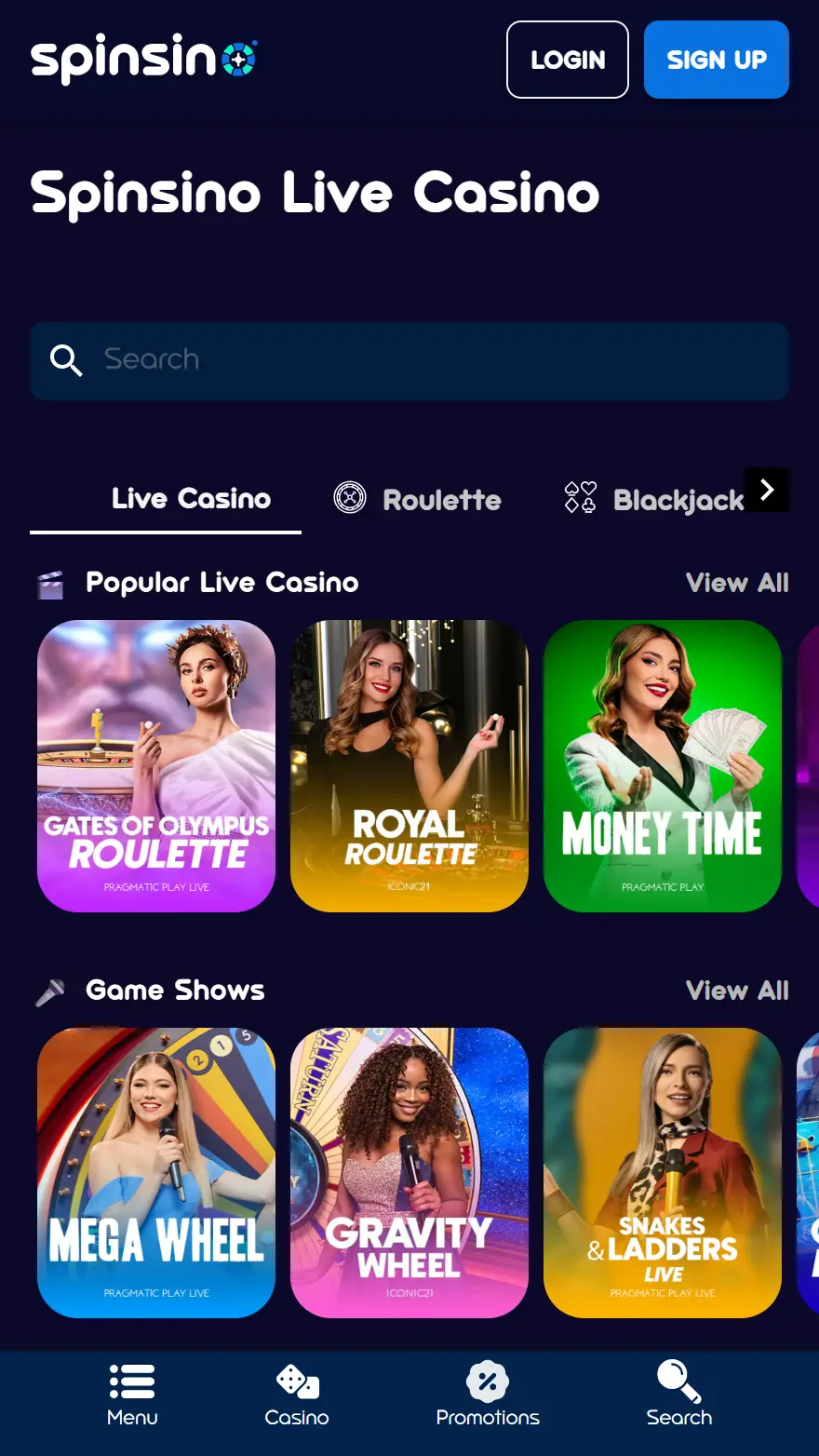The height and width of the screenshot is (1456, 819).
Task: Switch to the Roulette tab
Action: pos(418,500)
